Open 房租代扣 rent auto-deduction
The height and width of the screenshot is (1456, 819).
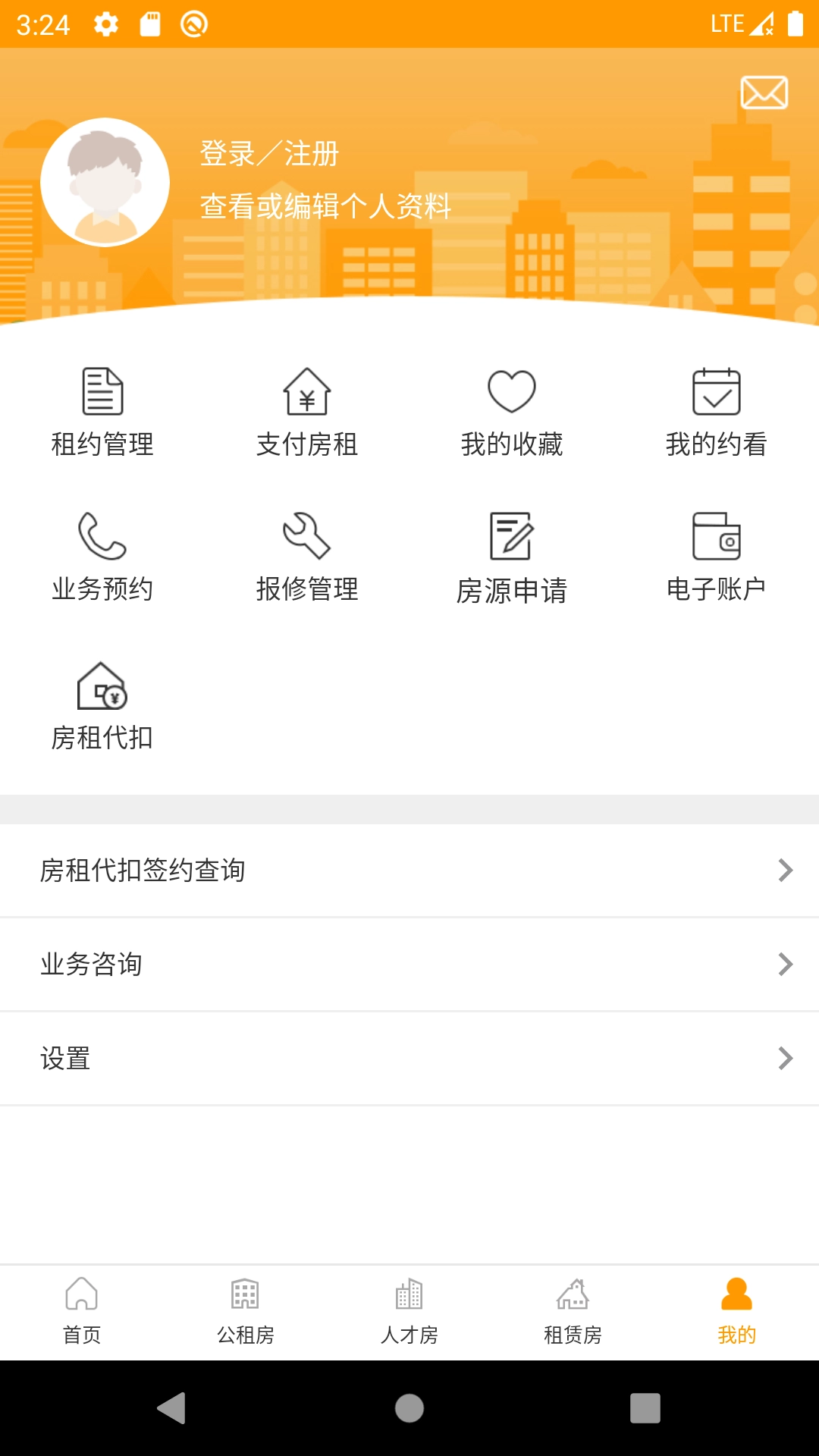click(102, 706)
